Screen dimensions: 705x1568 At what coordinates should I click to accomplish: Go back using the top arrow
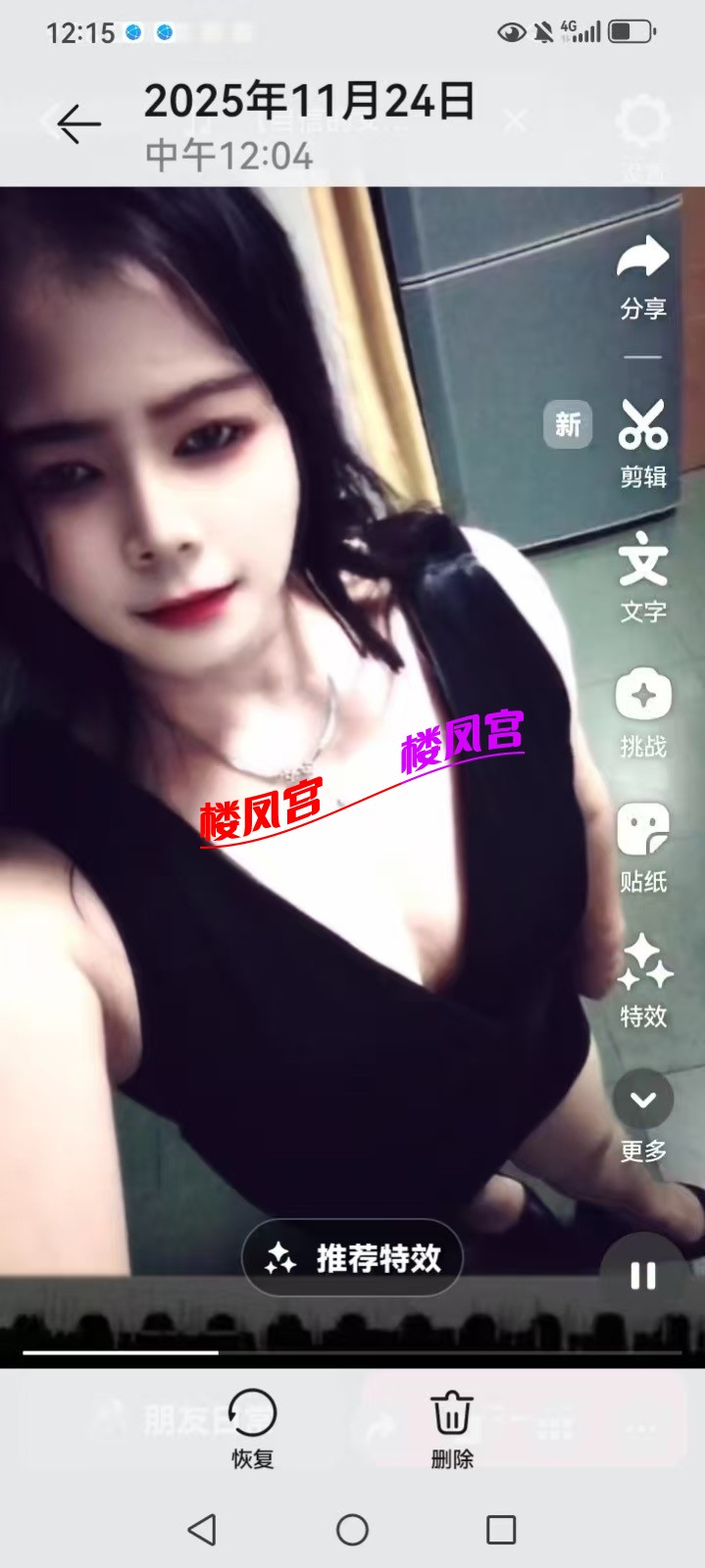click(78, 124)
